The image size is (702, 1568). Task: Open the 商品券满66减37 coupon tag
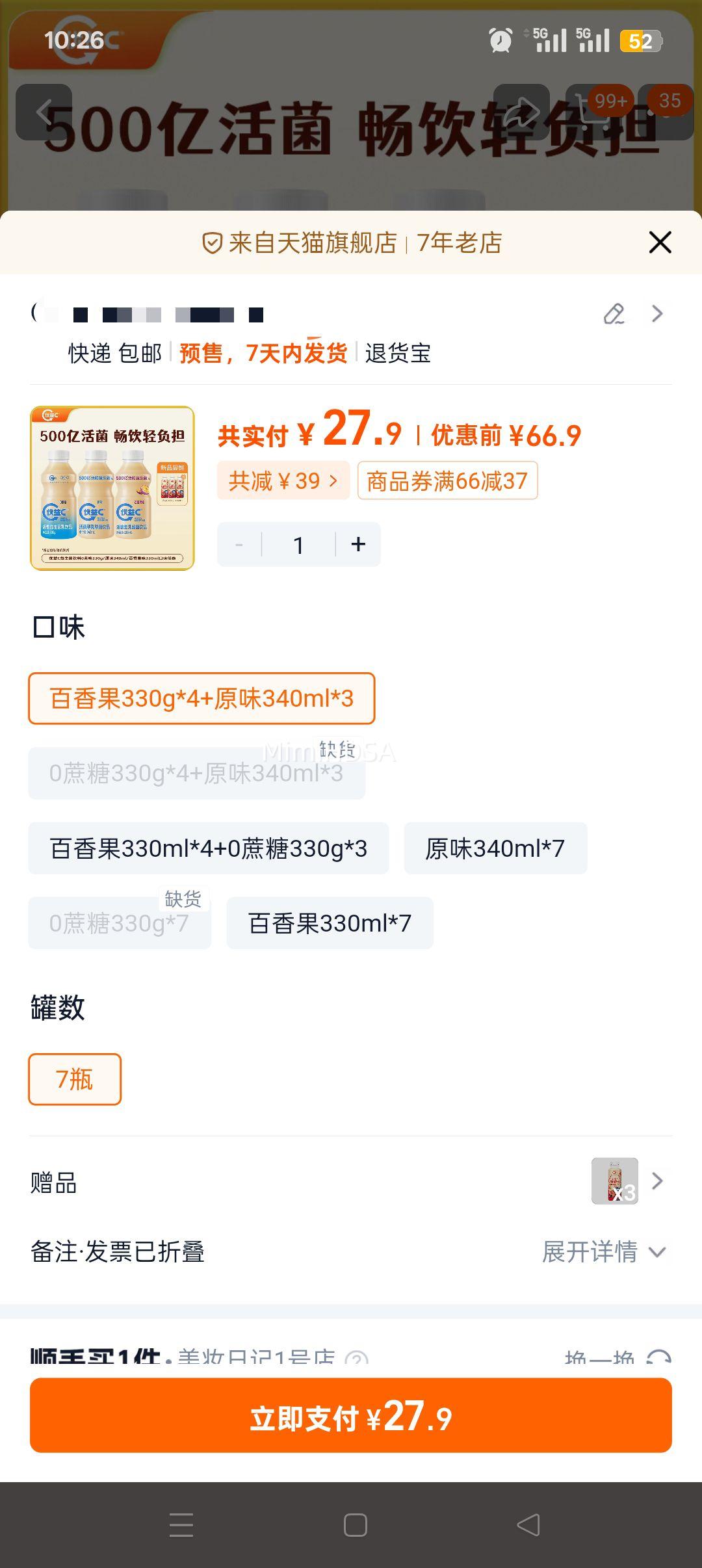(x=447, y=481)
